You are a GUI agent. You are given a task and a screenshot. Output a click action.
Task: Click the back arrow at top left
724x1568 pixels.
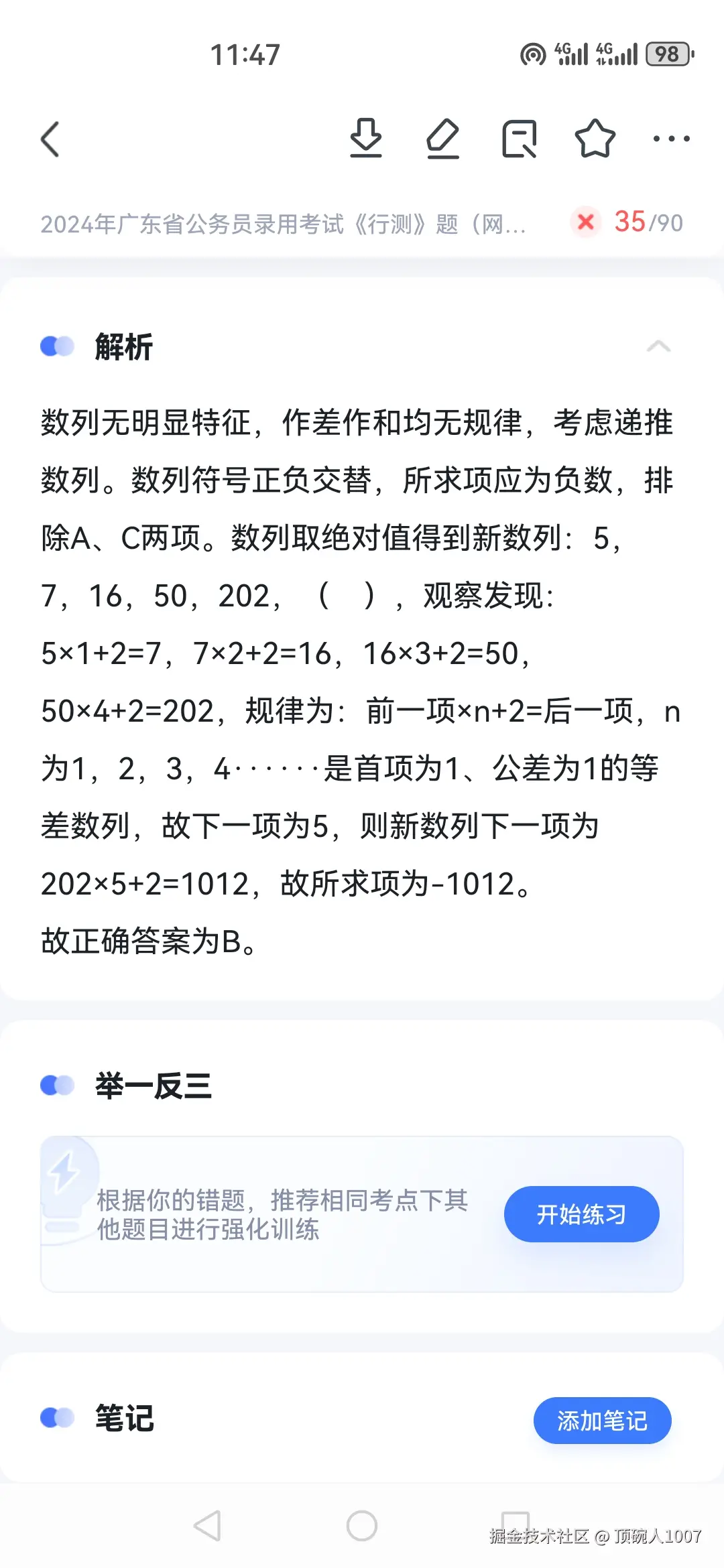[x=50, y=139]
